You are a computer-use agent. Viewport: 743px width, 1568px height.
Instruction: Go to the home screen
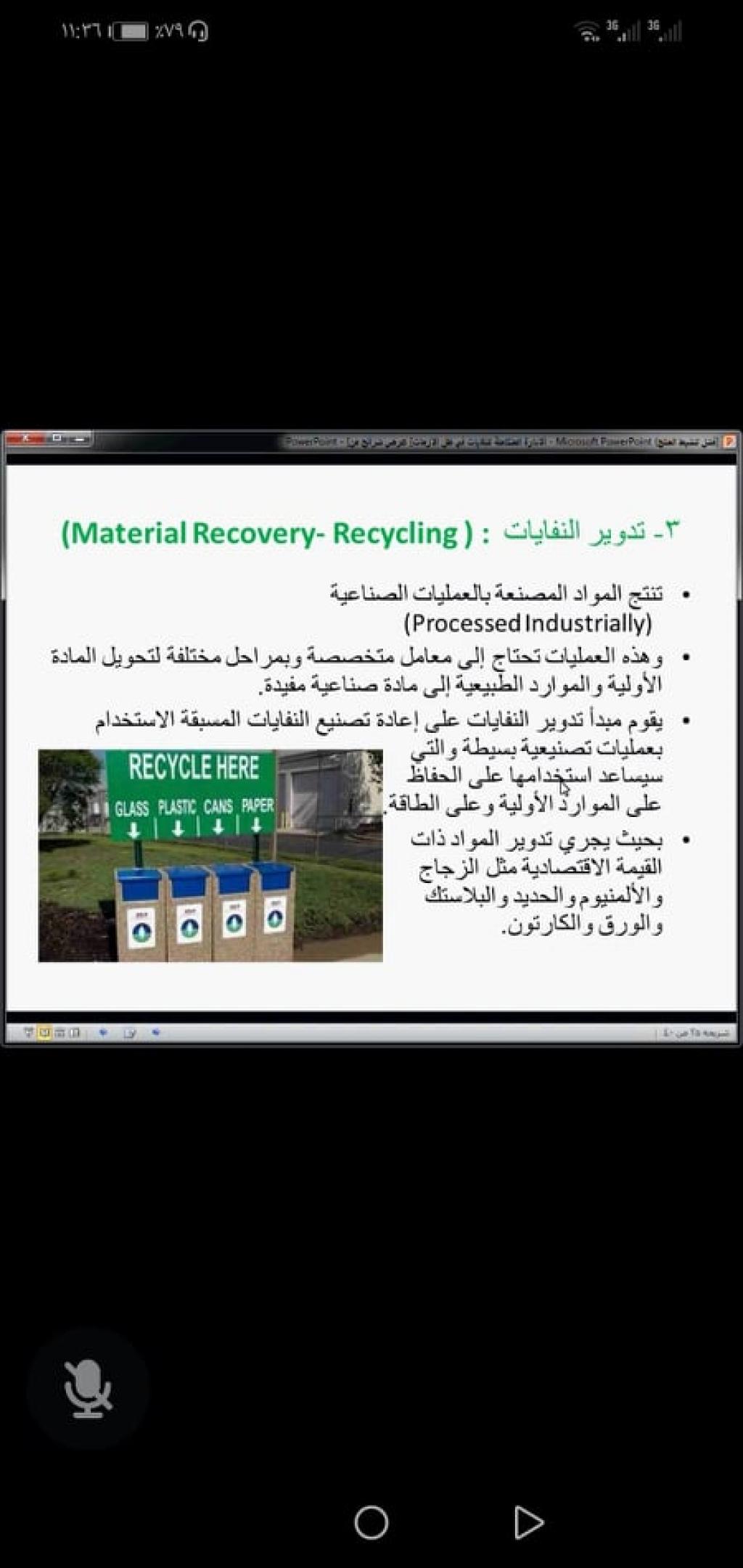371,1522
